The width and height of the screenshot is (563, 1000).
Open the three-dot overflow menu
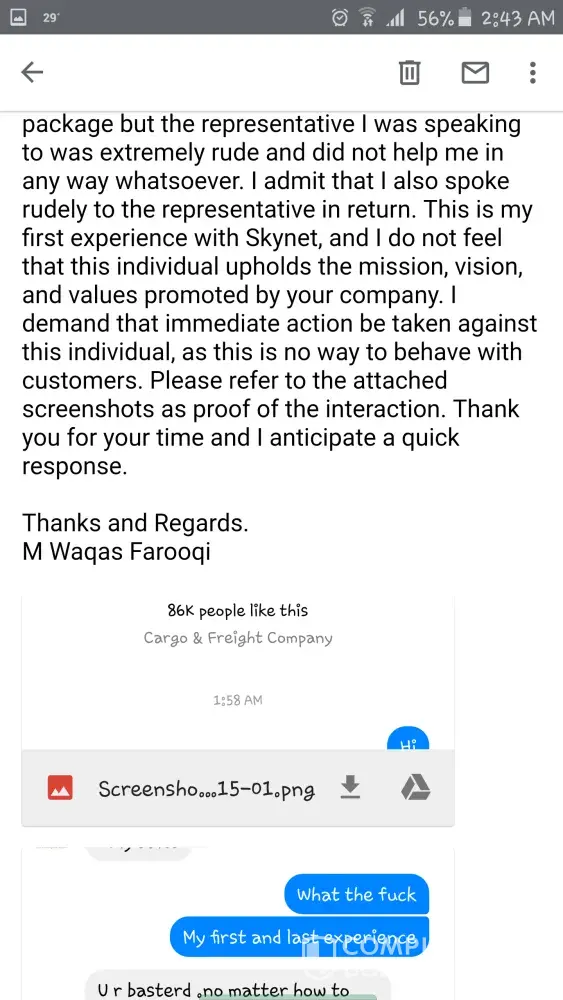533,73
